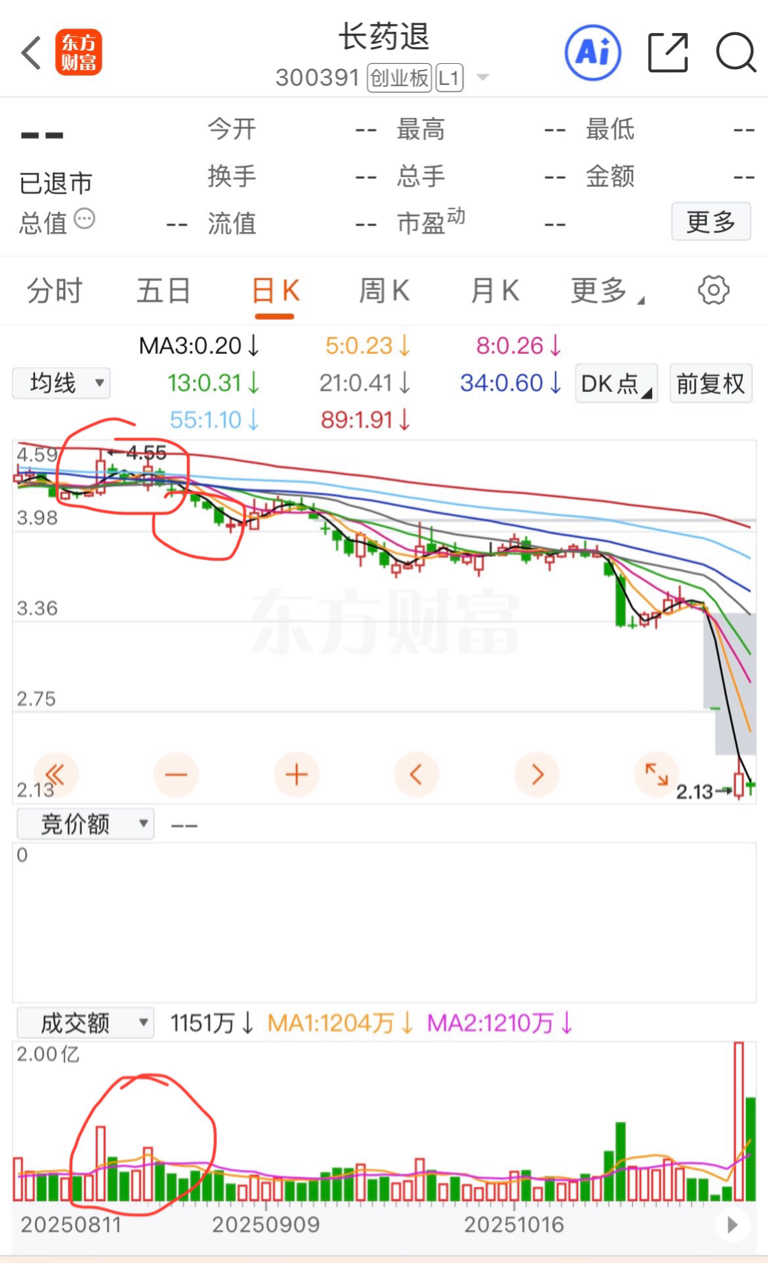Open the 竞价额 indicator dropdown
Image resolution: width=768 pixels, height=1264 pixels.
click(x=85, y=824)
